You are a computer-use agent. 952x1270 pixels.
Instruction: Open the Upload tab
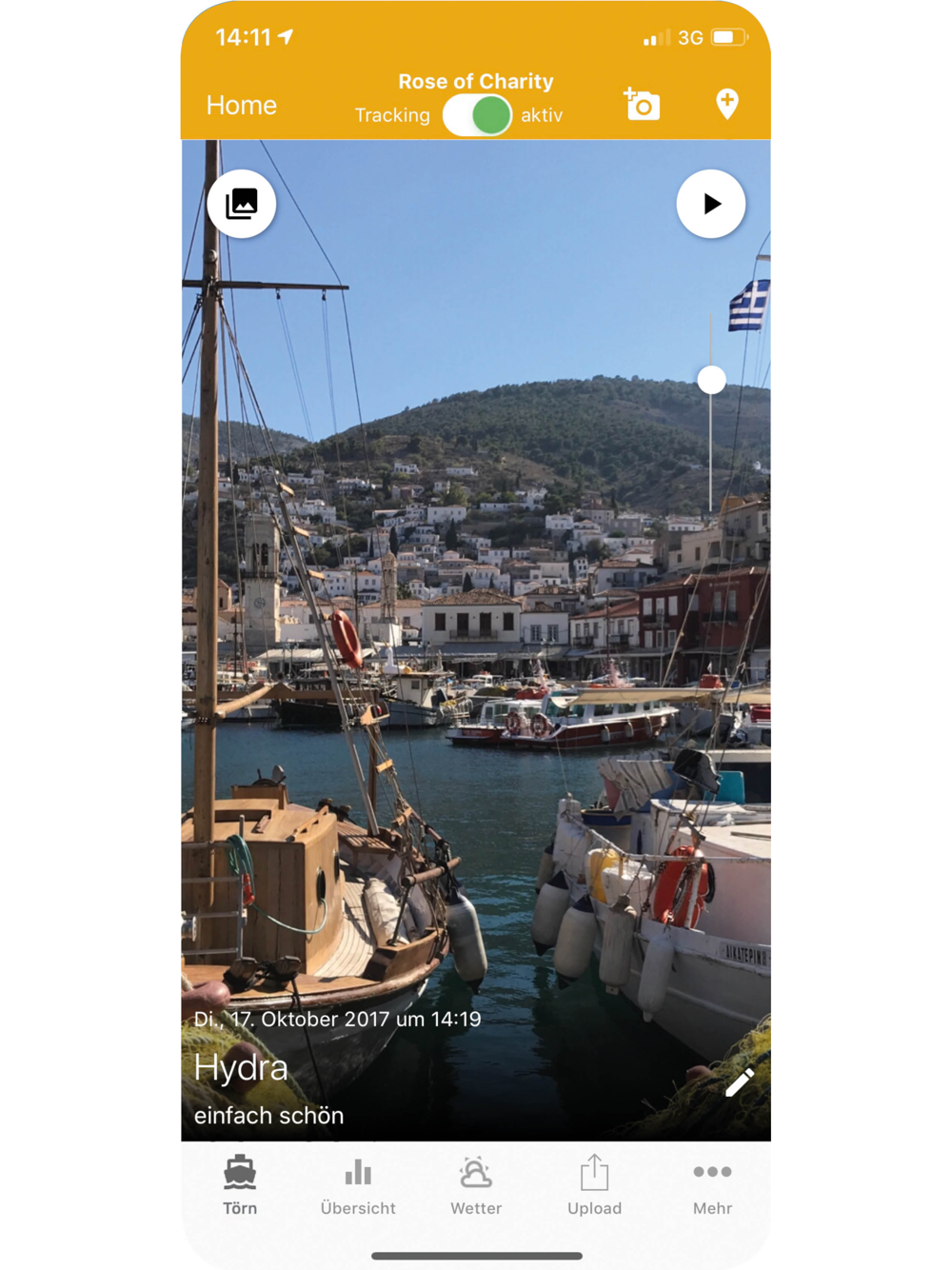pyautogui.click(x=594, y=1185)
